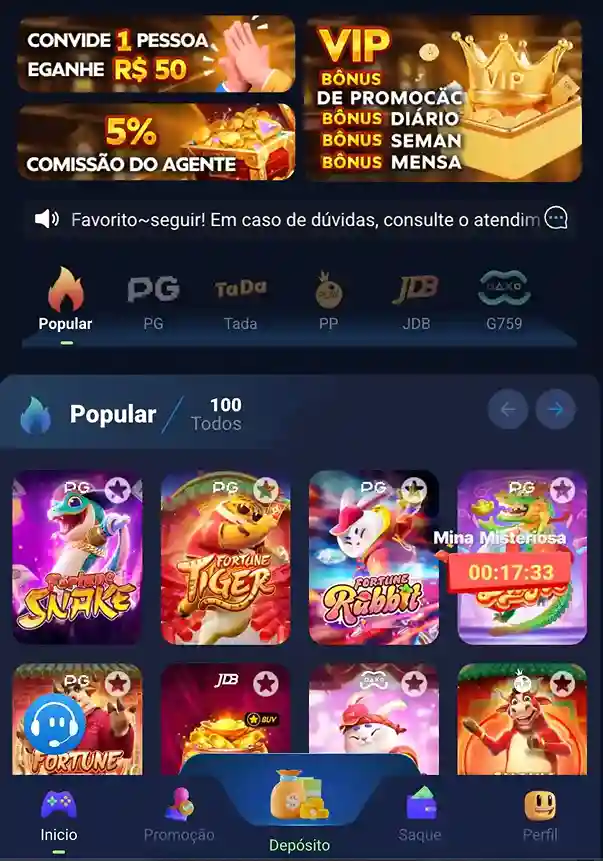View all 100 Popular games
Image resolution: width=603 pixels, height=861 pixels.
point(217,414)
